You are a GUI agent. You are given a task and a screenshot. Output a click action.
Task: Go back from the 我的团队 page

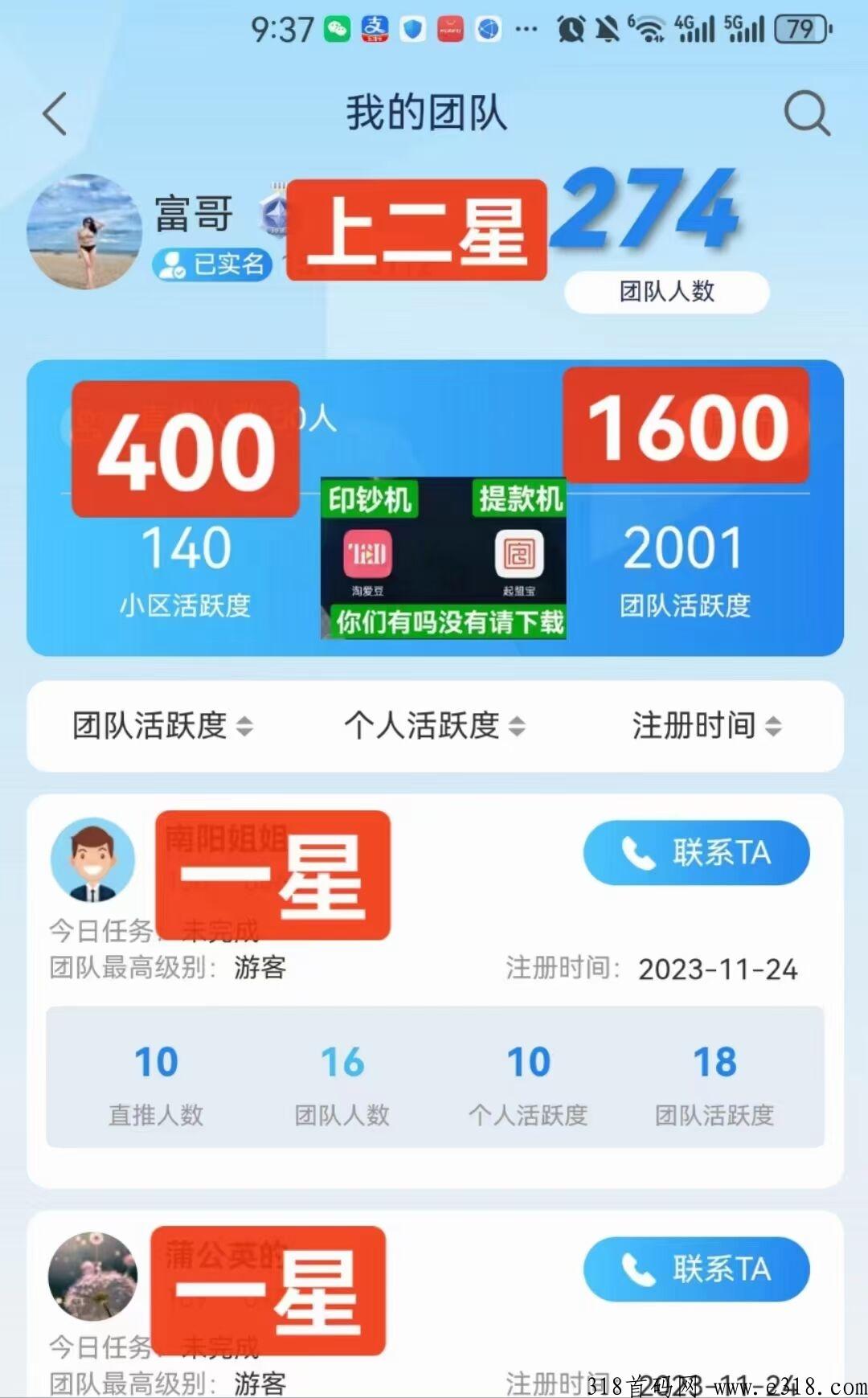click(x=55, y=114)
